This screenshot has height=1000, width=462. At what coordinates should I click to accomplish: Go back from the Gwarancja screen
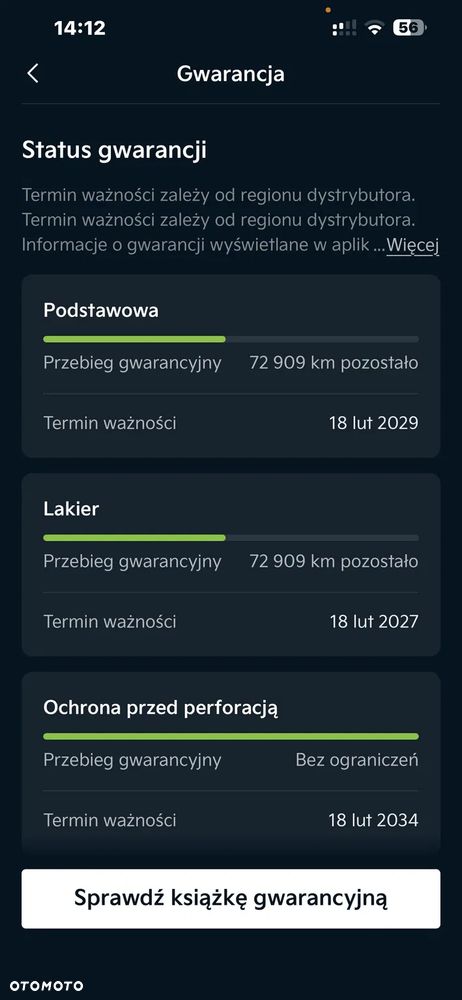coord(33,73)
